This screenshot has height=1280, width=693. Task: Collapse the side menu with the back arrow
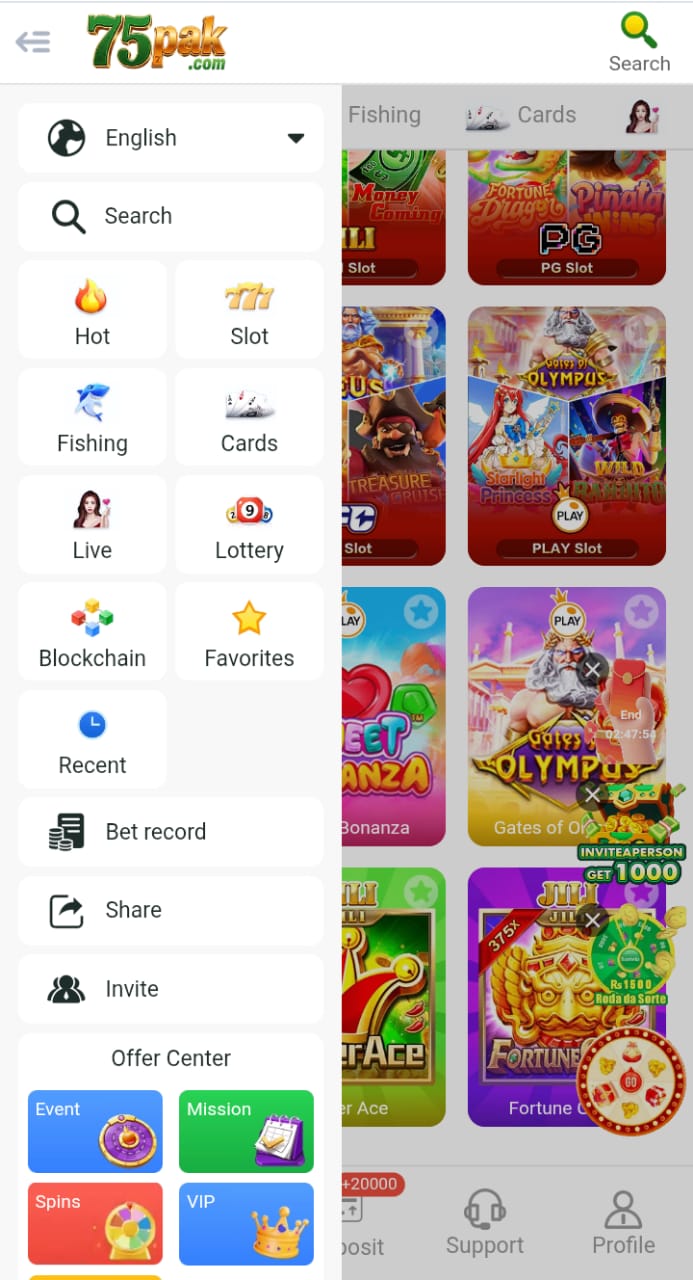33,42
